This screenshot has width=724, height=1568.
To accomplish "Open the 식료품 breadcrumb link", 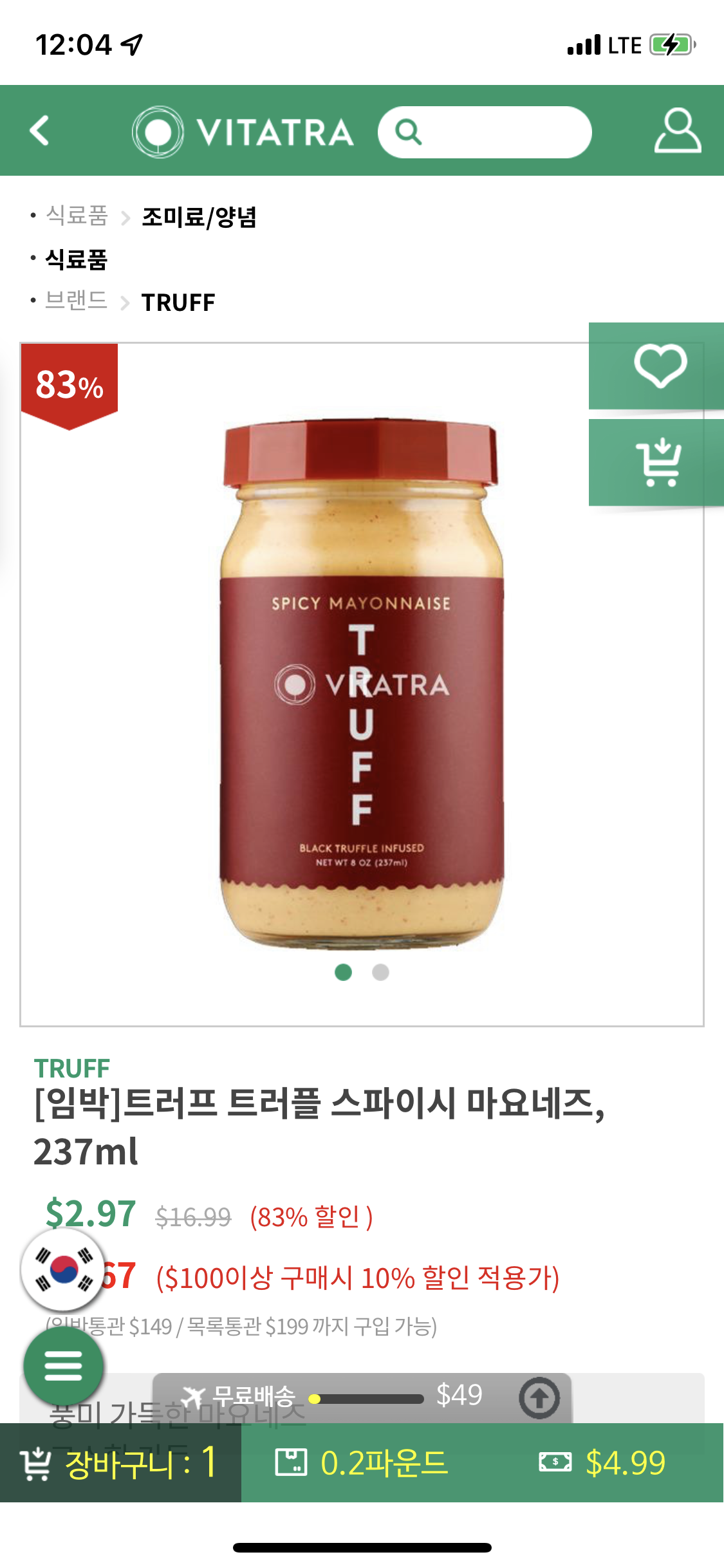I will (76, 259).
